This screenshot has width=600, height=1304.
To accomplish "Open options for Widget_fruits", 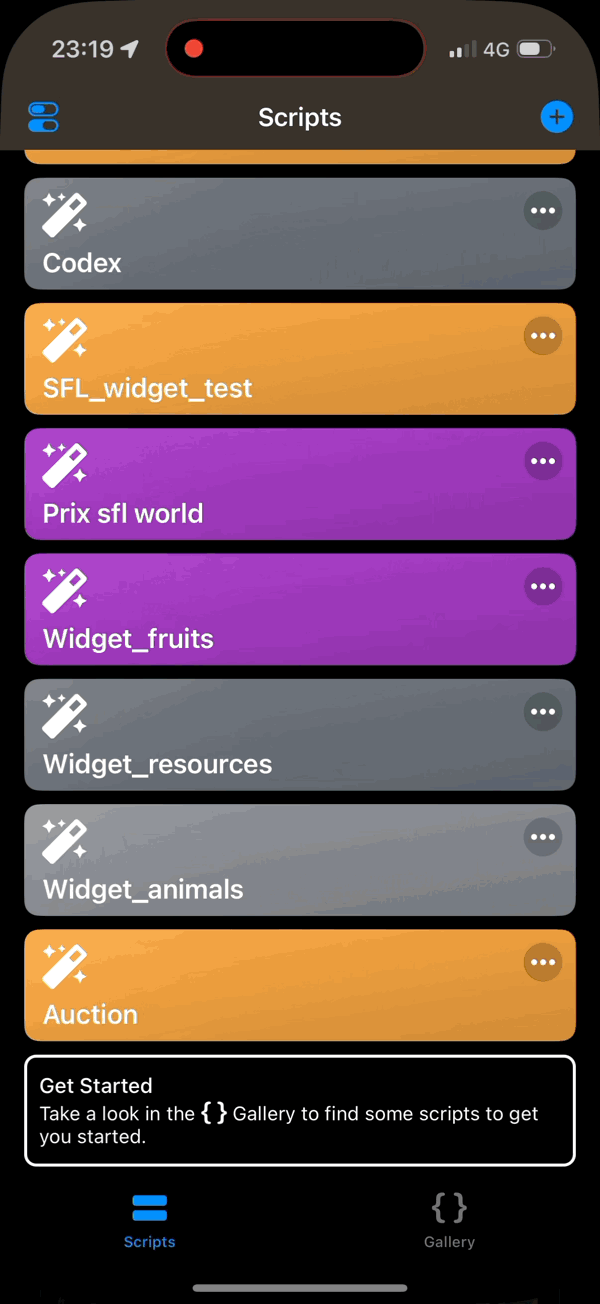I will (x=543, y=587).
